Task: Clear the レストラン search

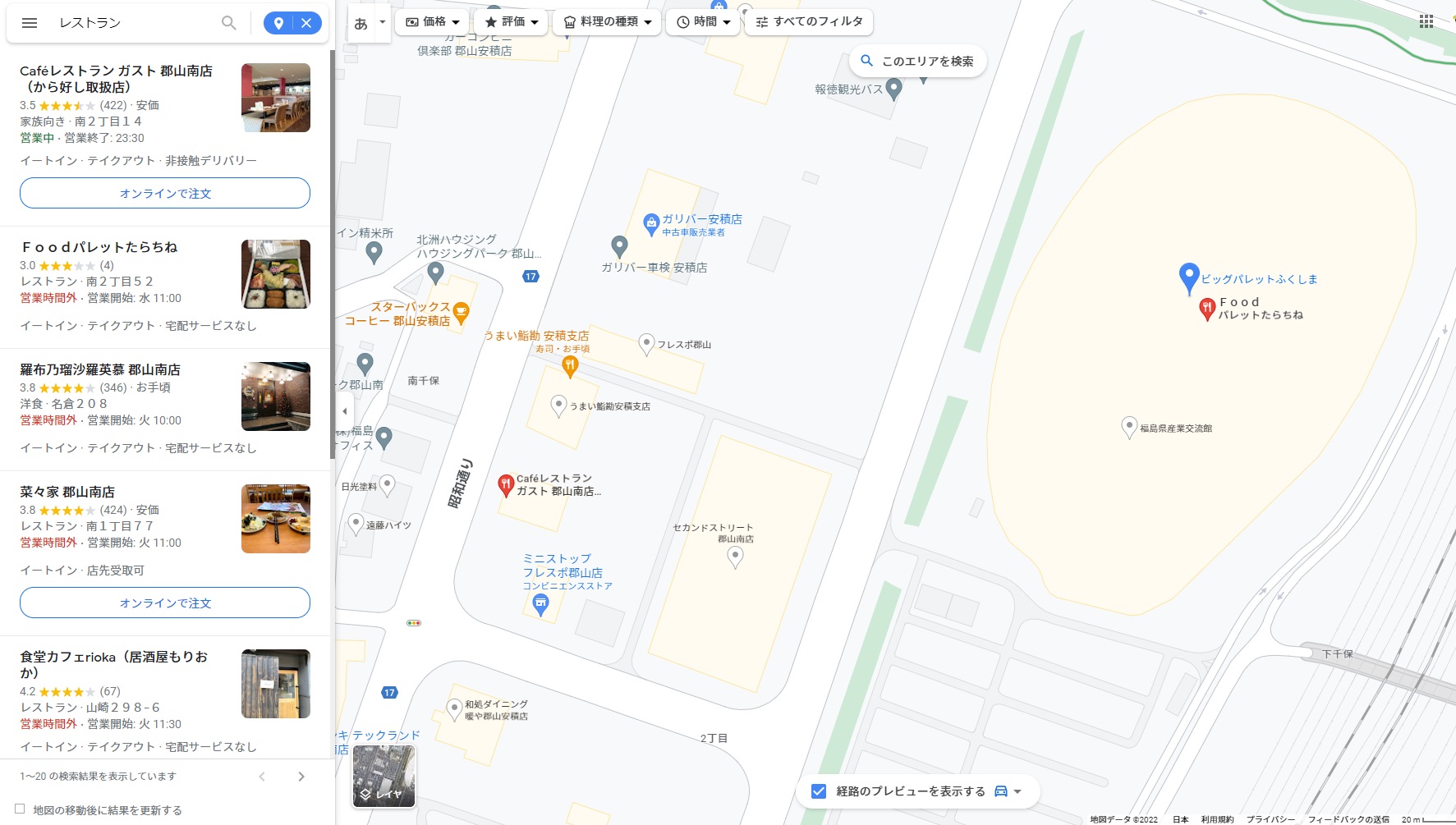Action: (x=306, y=23)
